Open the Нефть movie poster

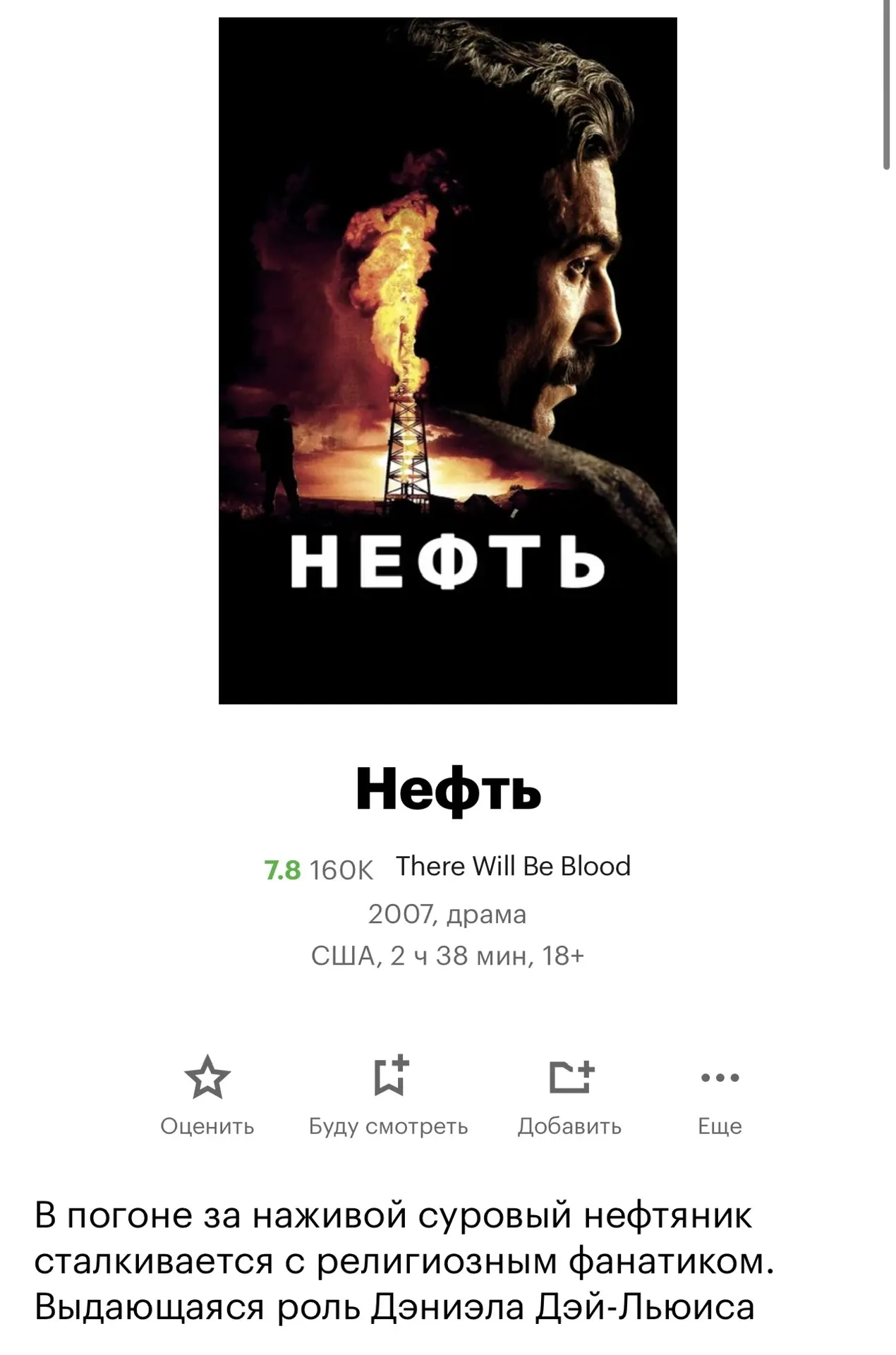[447, 361]
